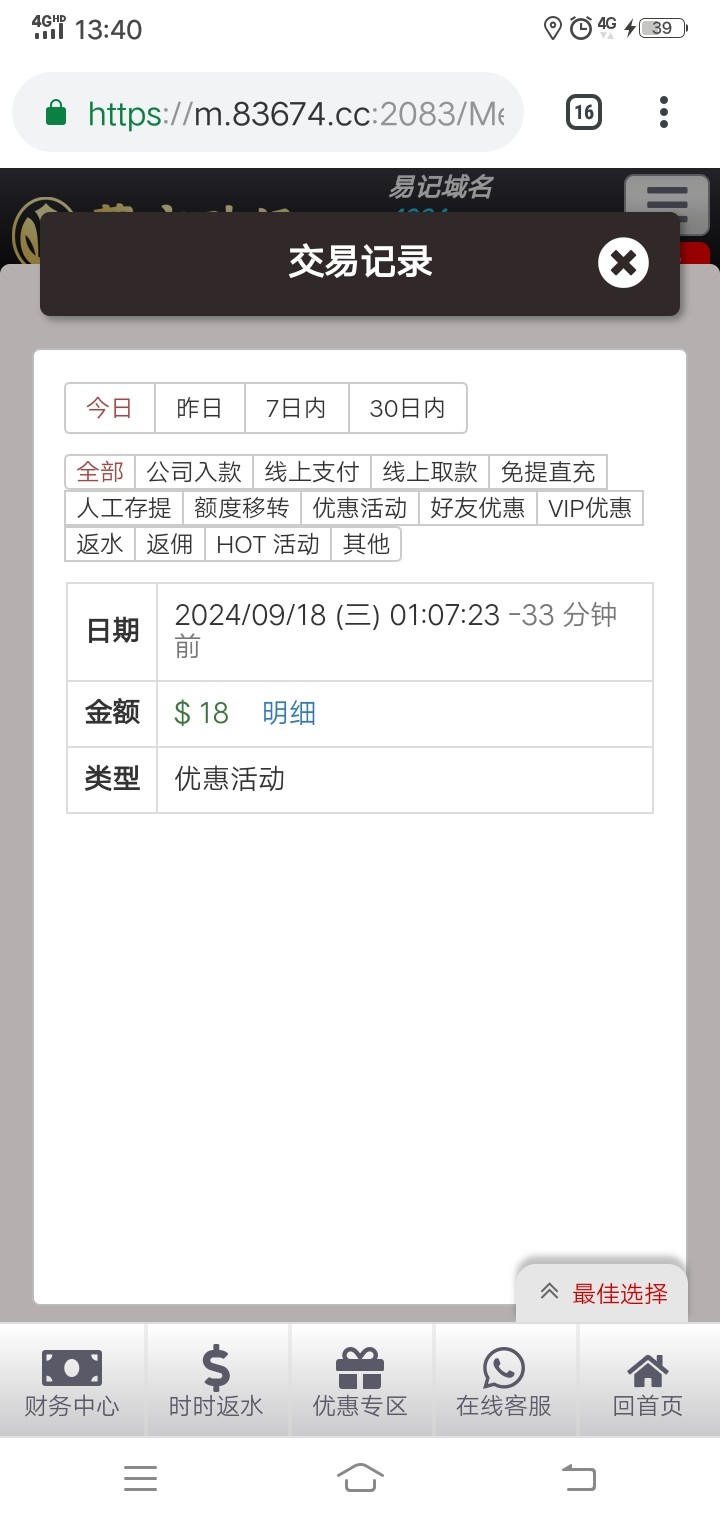
Task: Open the 优惠专区 section
Action: [x=360, y=1381]
